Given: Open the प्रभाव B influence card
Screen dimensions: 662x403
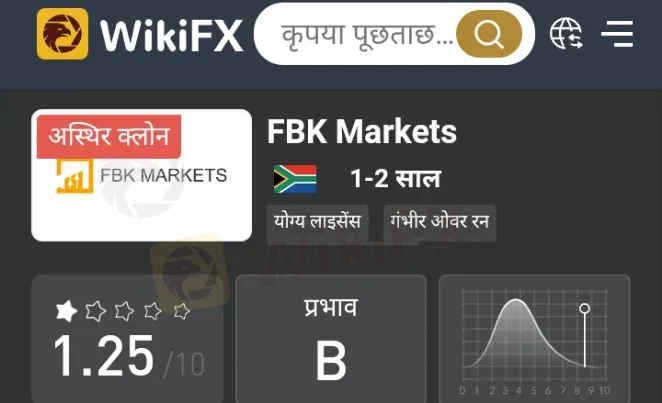Looking at the screenshot, I should click(330, 340).
